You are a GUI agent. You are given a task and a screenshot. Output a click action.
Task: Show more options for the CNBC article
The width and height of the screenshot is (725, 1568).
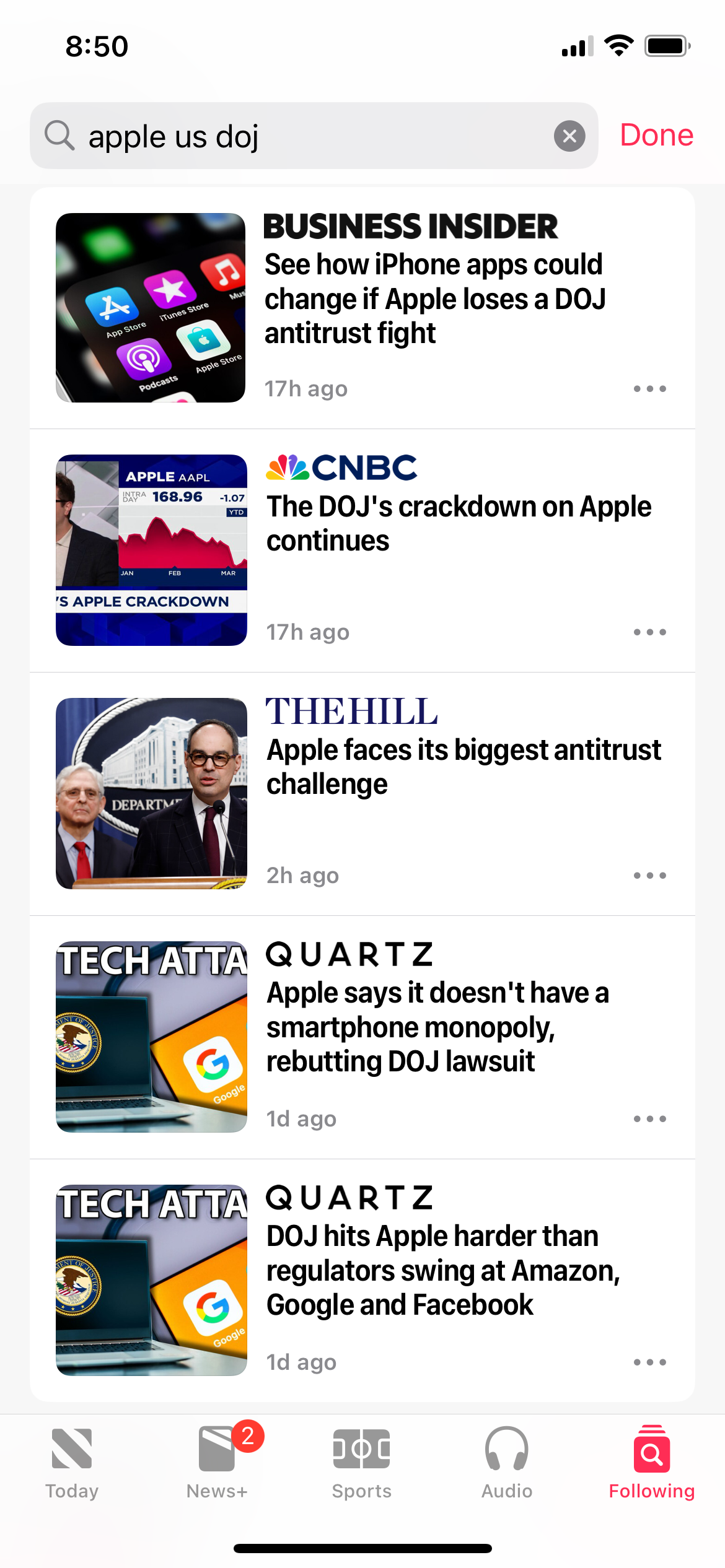coord(649,632)
